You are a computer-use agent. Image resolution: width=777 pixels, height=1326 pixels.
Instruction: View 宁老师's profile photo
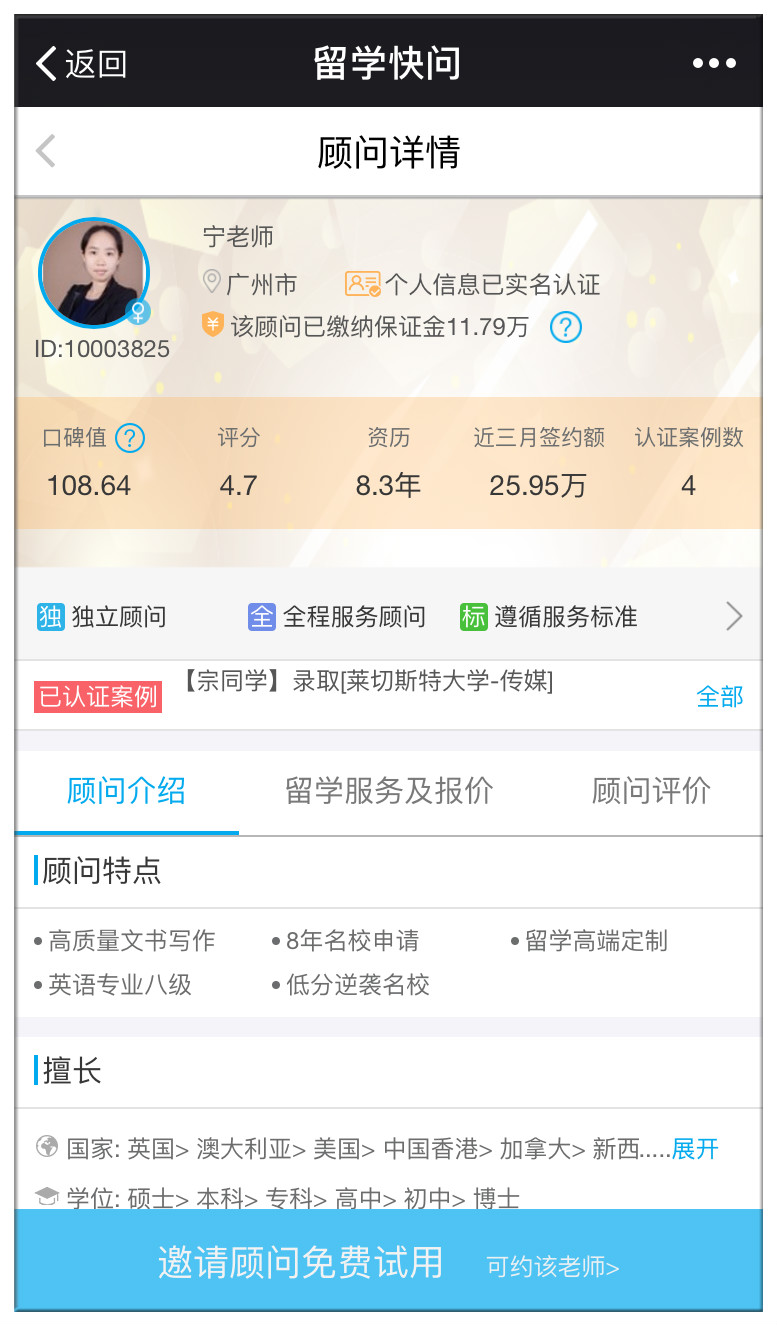pos(94,272)
